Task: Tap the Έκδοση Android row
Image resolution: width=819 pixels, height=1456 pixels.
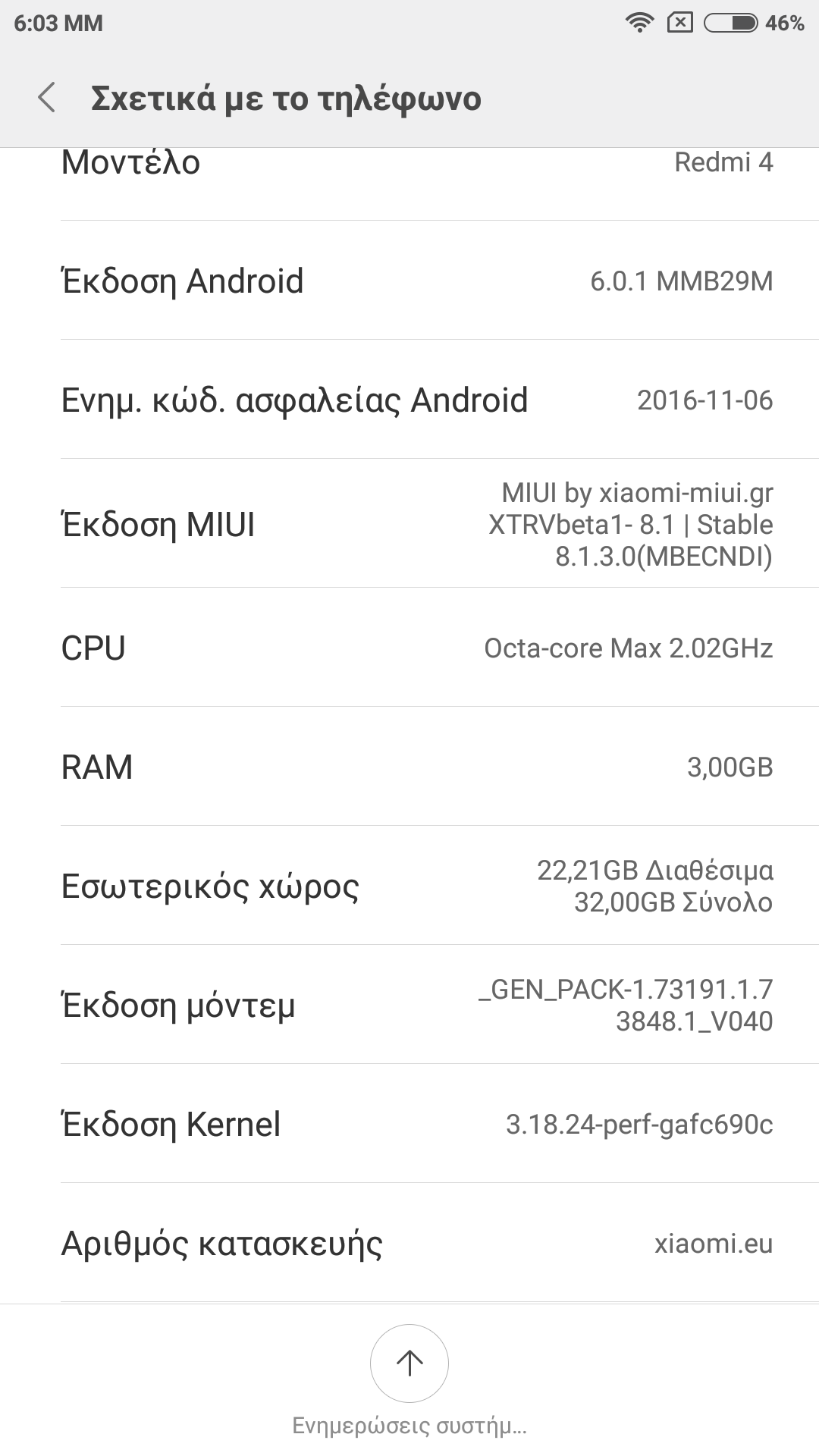Action: pos(409,281)
